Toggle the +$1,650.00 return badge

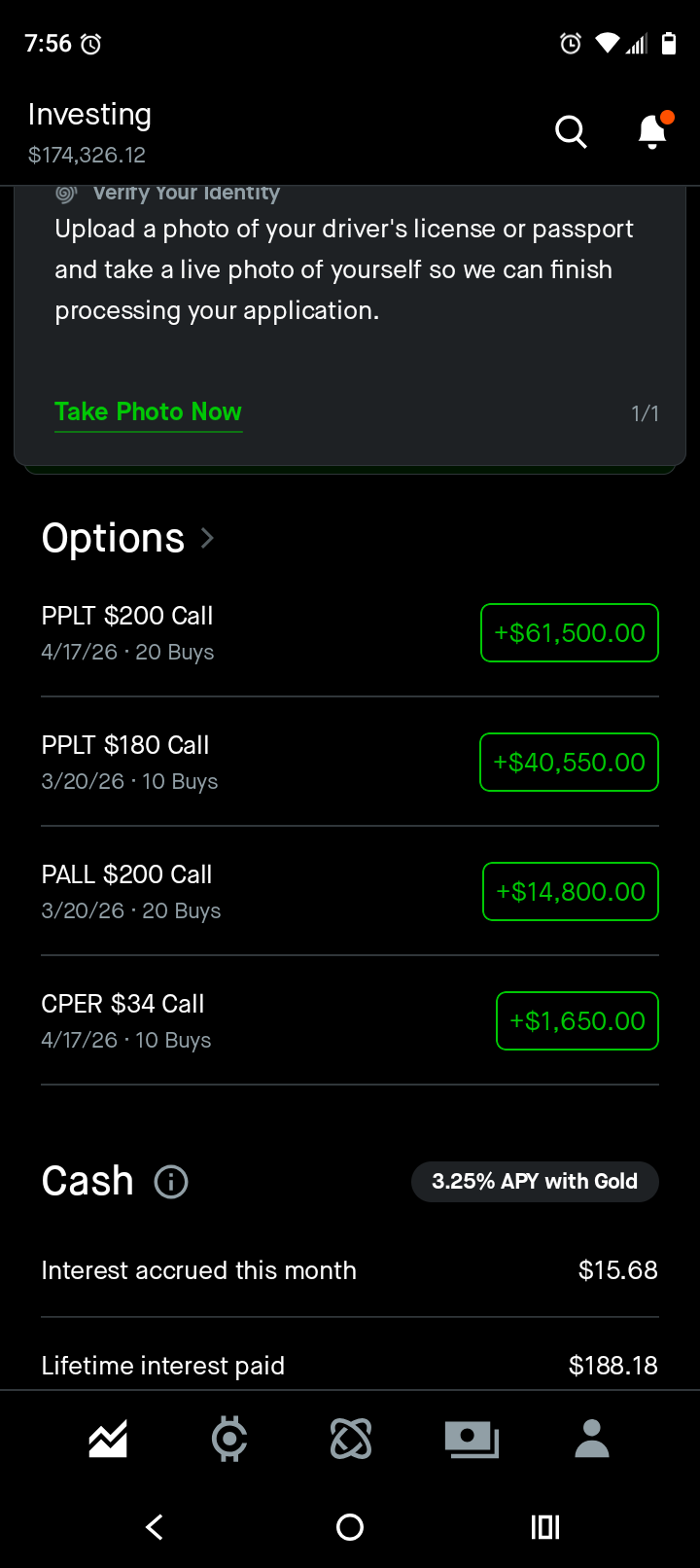pyautogui.click(x=577, y=1021)
